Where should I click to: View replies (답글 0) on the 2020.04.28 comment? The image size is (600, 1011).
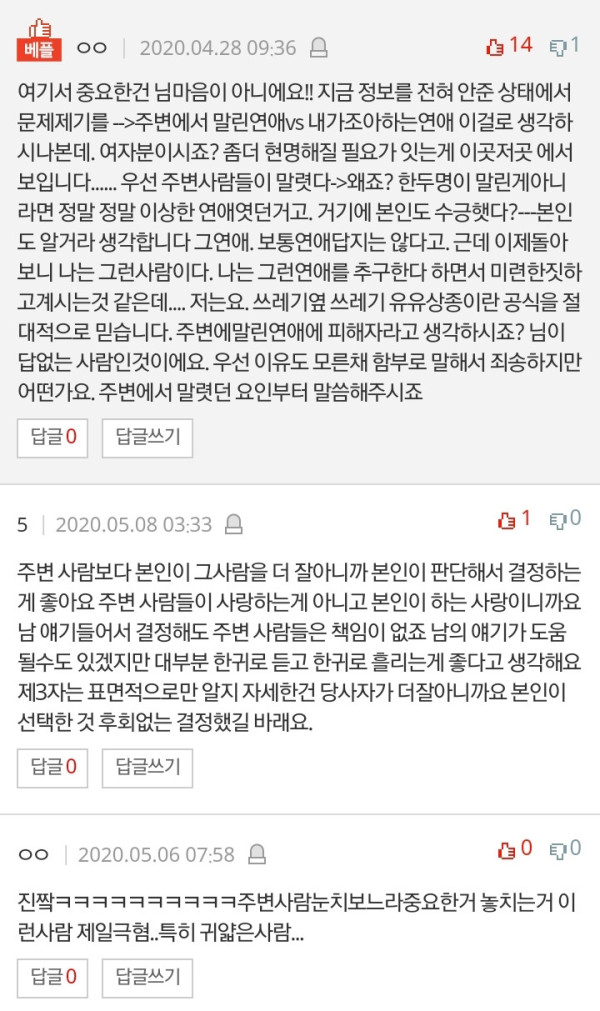tap(52, 437)
